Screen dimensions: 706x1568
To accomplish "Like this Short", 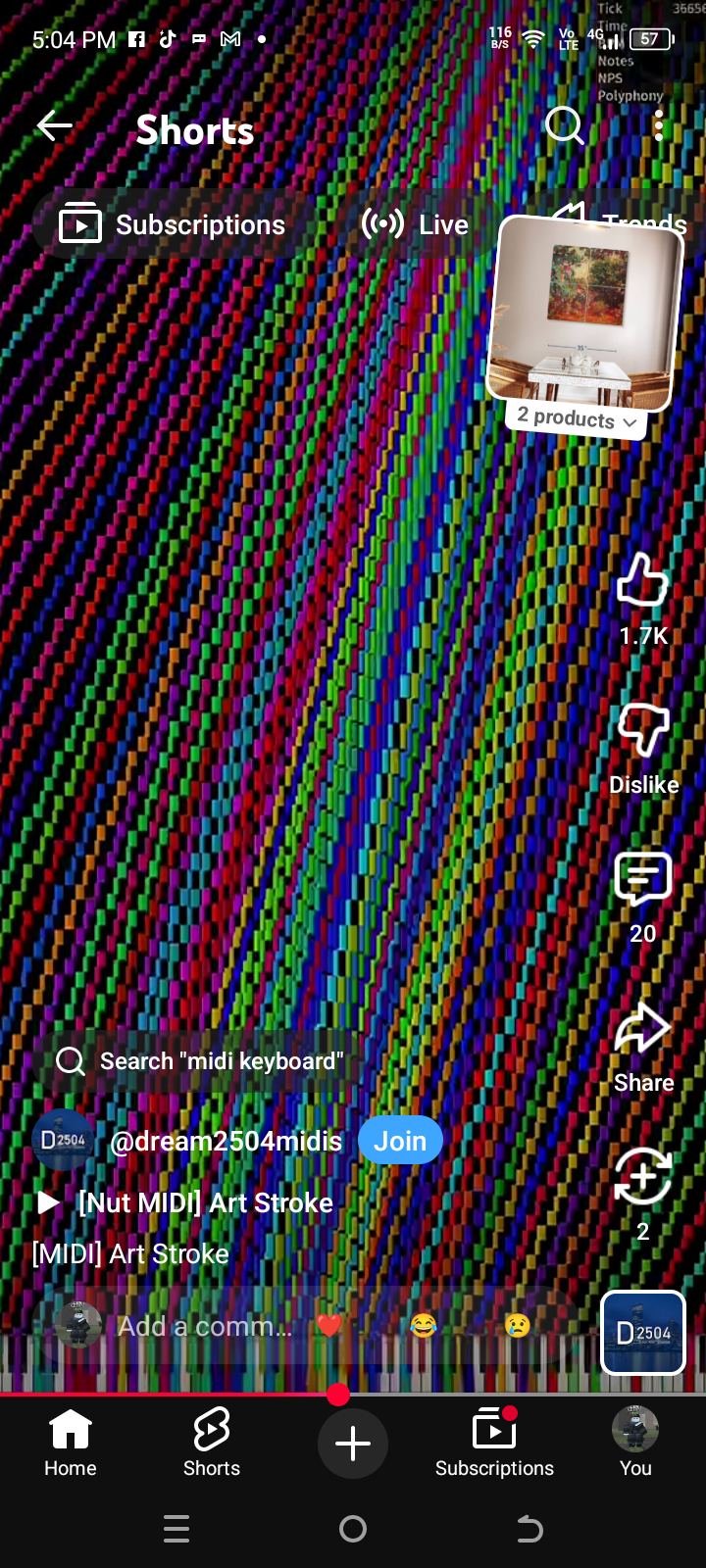I will tap(643, 581).
